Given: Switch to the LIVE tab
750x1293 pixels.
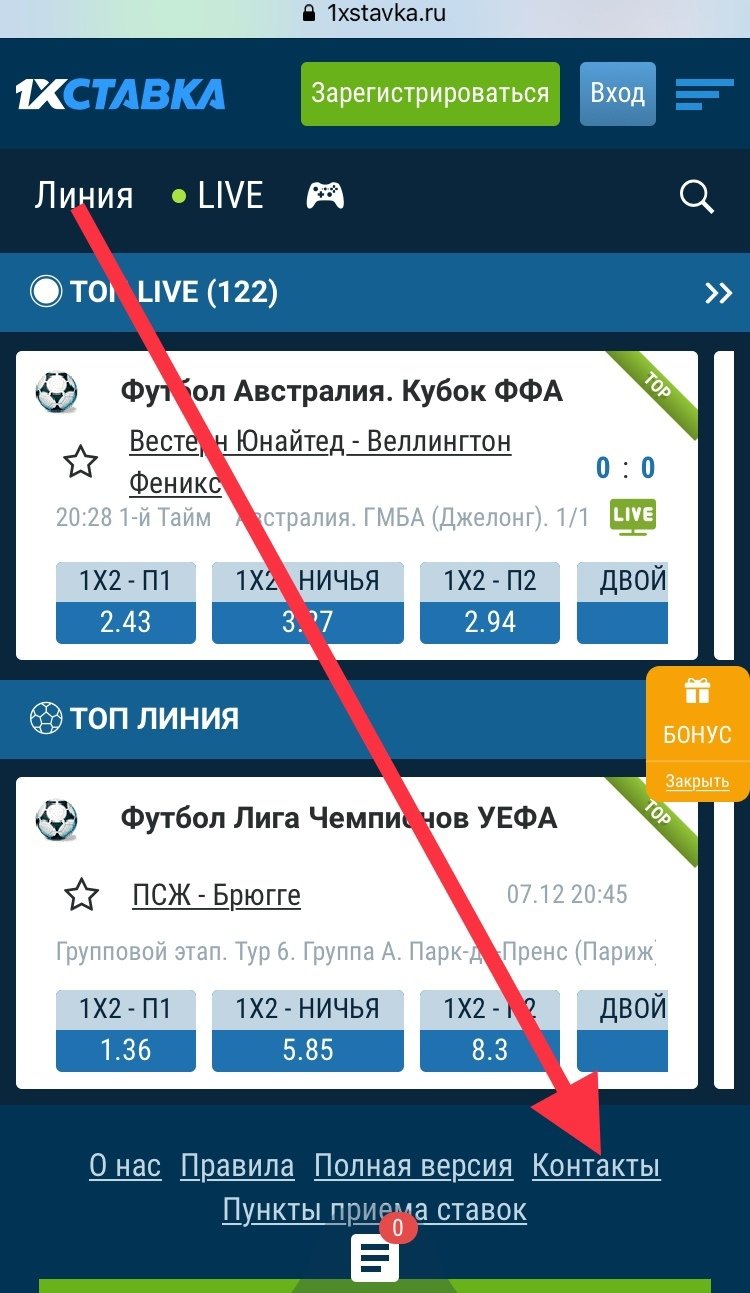Looking at the screenshot, I should tap(219, 196).
